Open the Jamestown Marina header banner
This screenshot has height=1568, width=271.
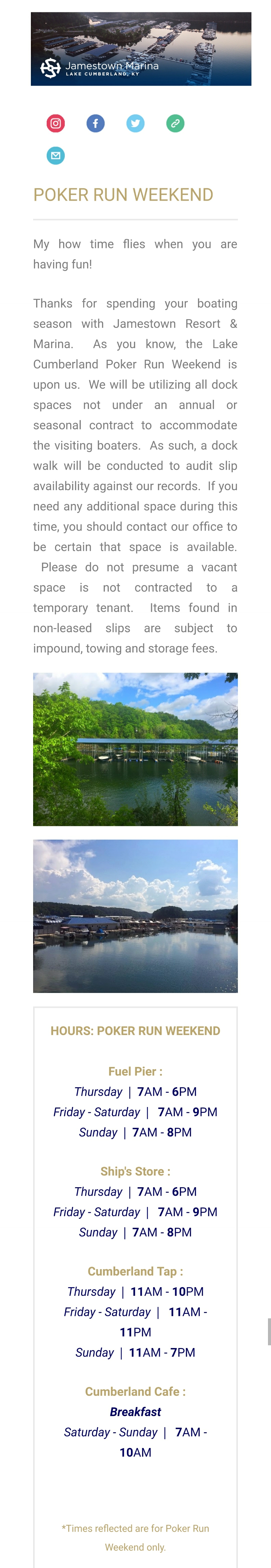pyautogui.click(x=141, y=49)
